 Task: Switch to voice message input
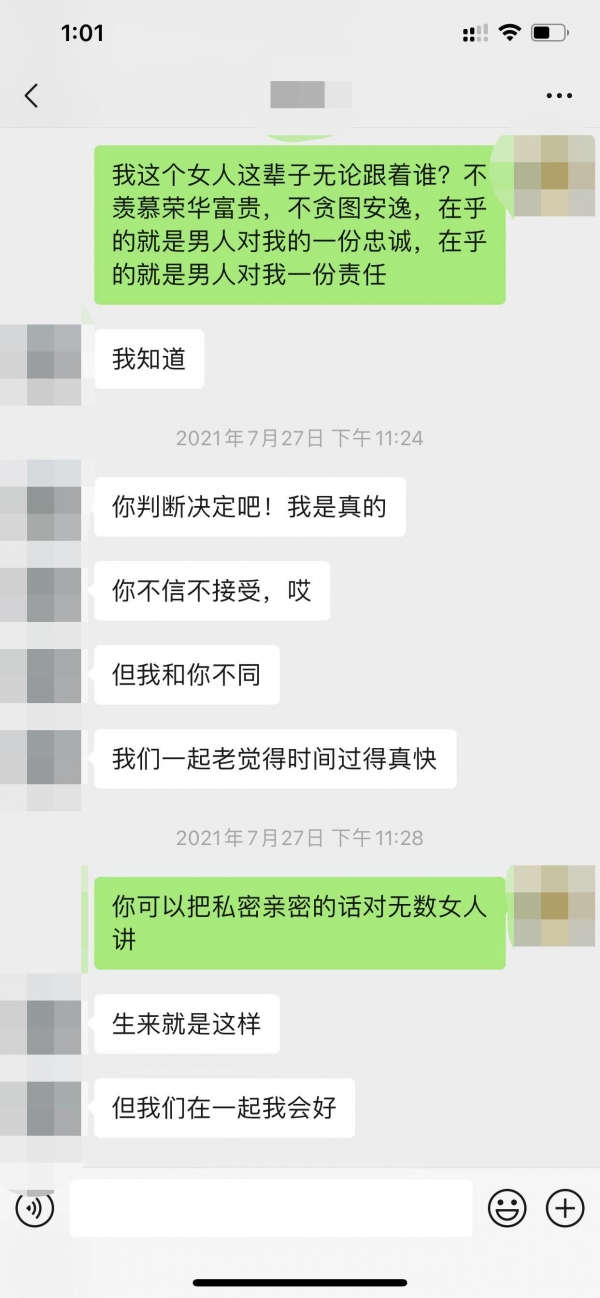click(x=34, y=1209)
